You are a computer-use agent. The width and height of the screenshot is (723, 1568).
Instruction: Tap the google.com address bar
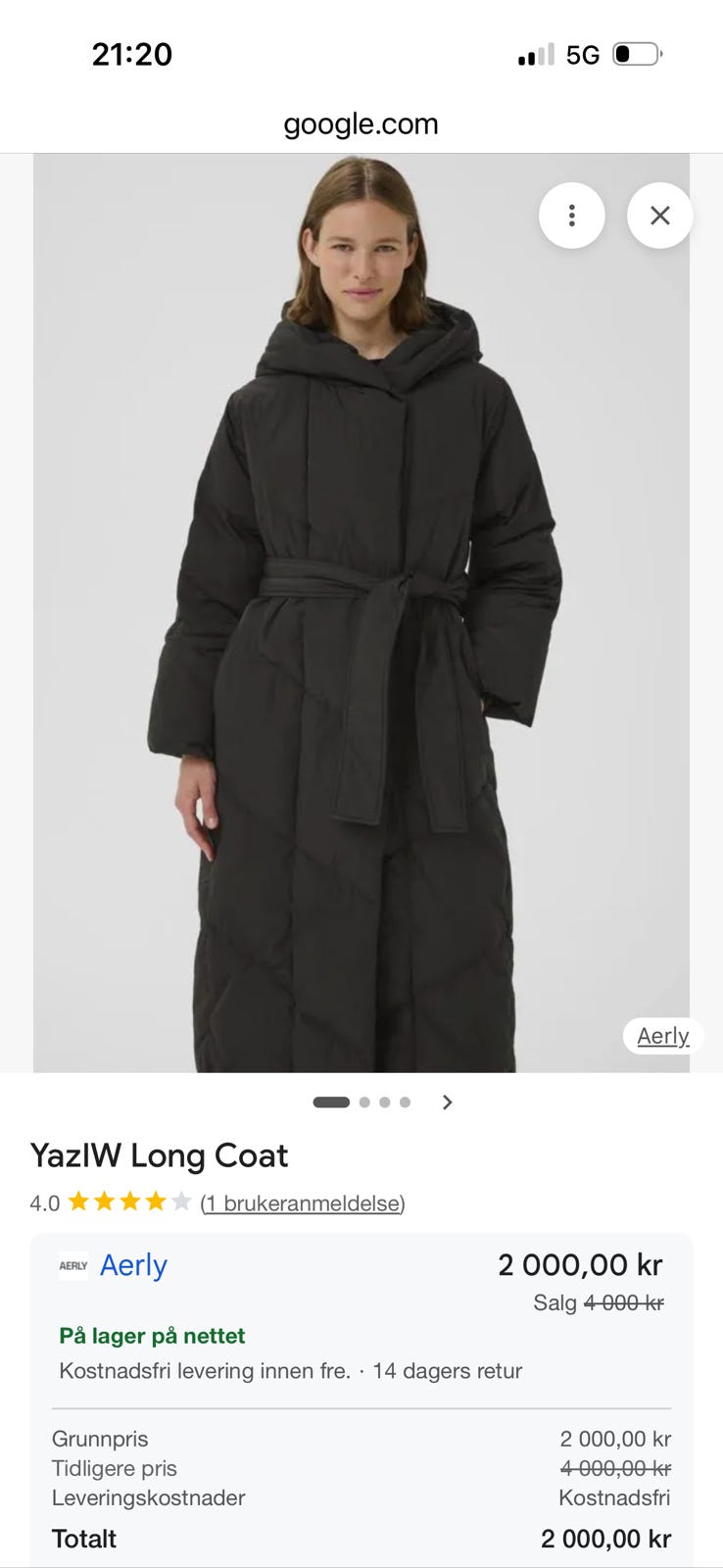click(361, 124)
